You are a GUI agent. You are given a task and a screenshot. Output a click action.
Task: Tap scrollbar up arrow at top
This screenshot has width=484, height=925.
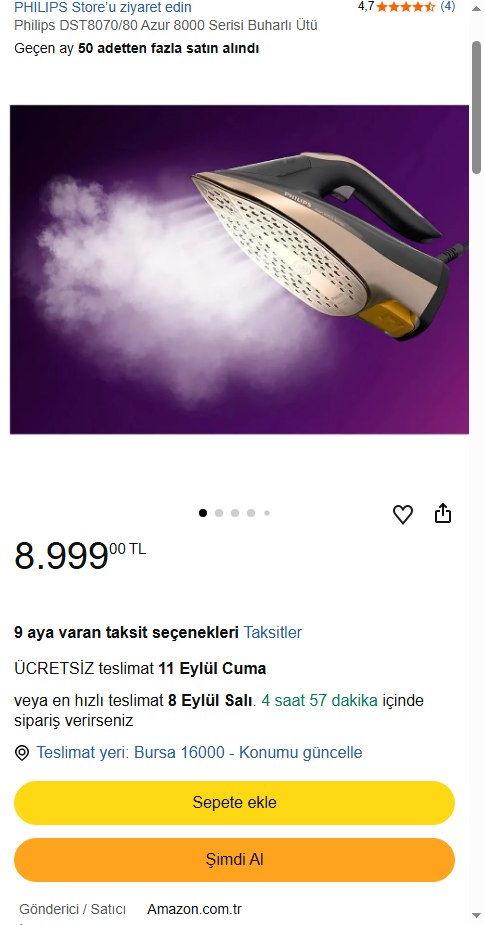tap(476, 8)
